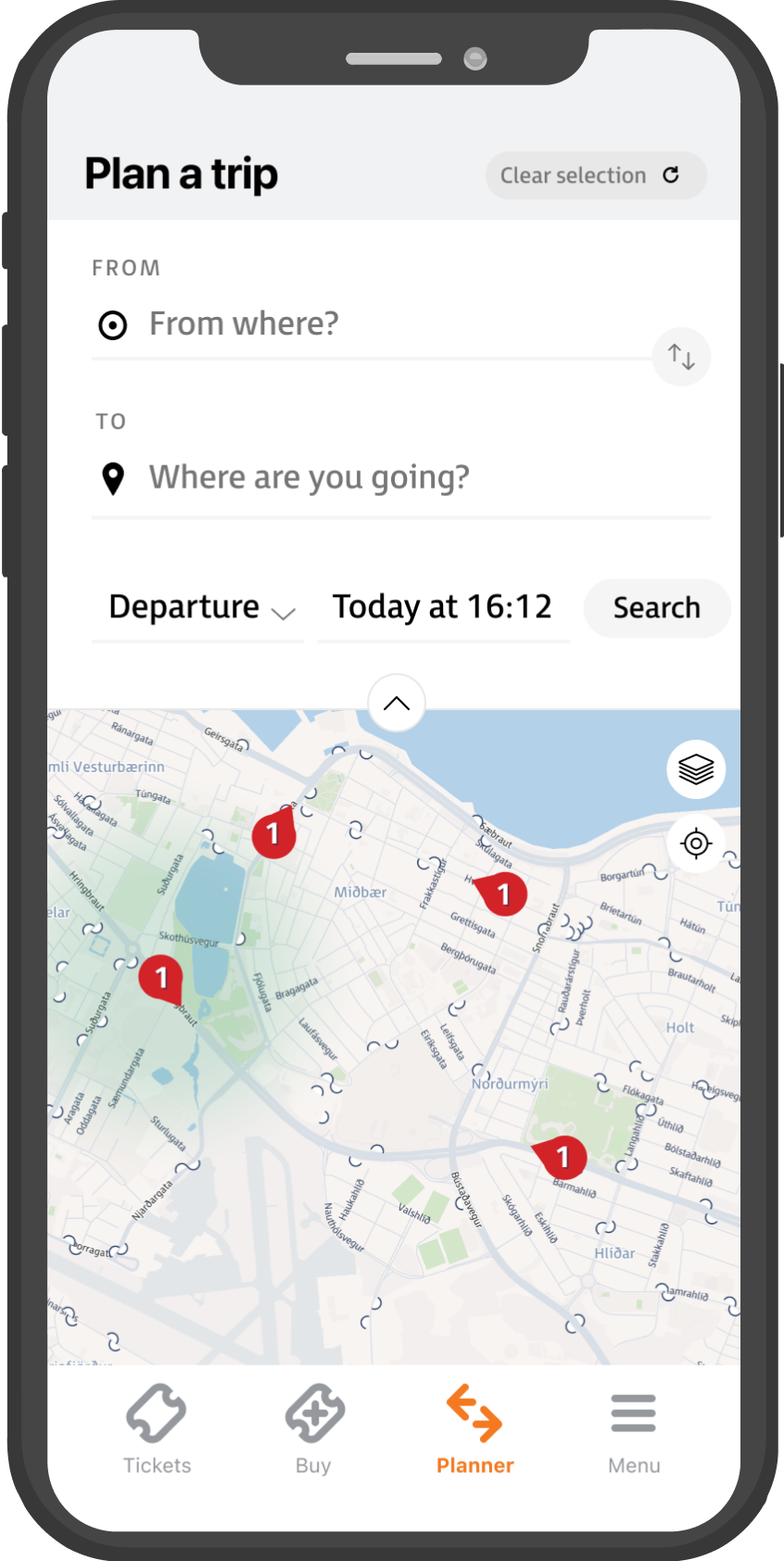The image size is (784, 1561).
Task: Enter a starting point in From where?
Action: click(x=371, y=324)
